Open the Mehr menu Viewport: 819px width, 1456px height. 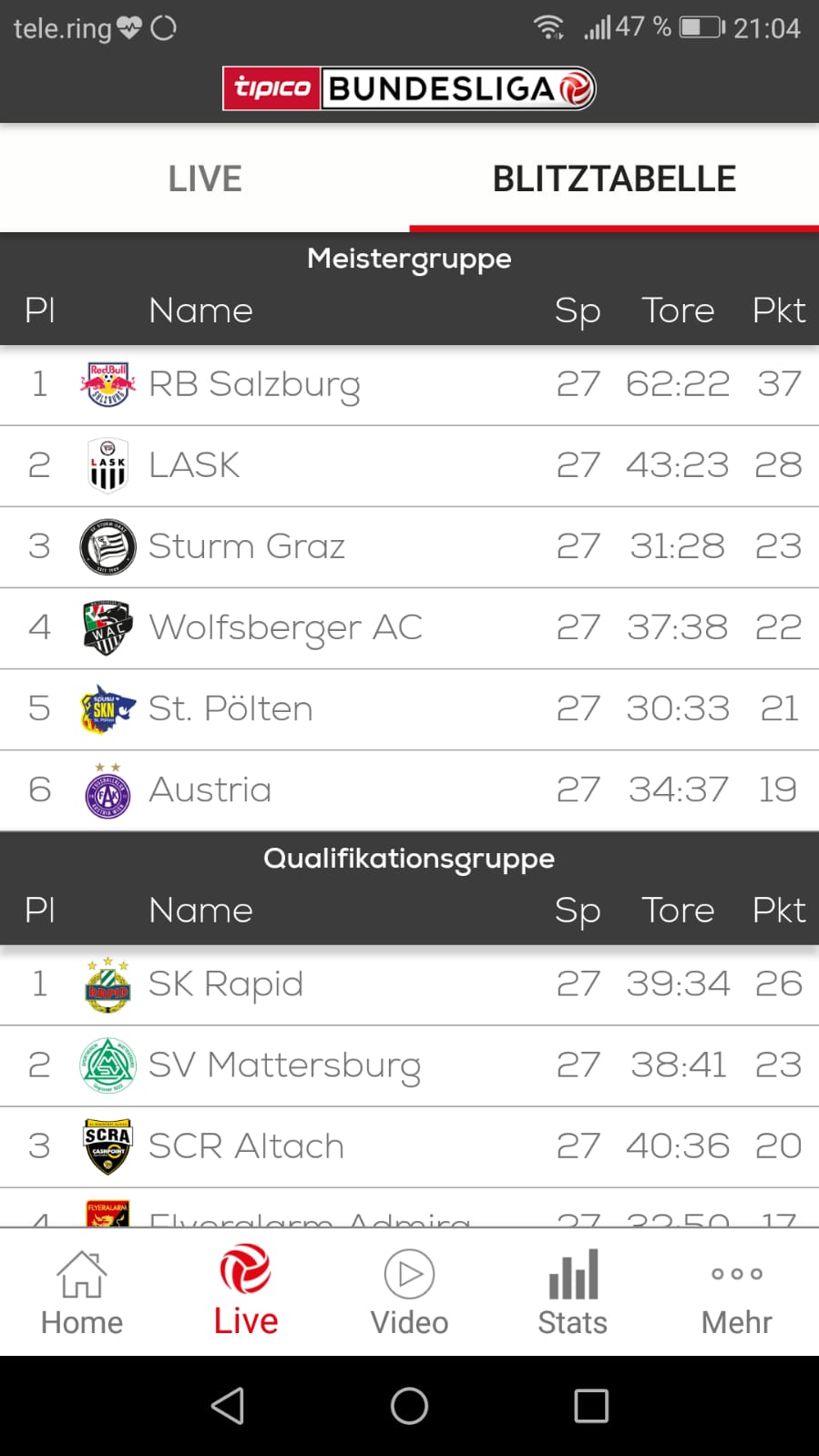pos(737,1292)
